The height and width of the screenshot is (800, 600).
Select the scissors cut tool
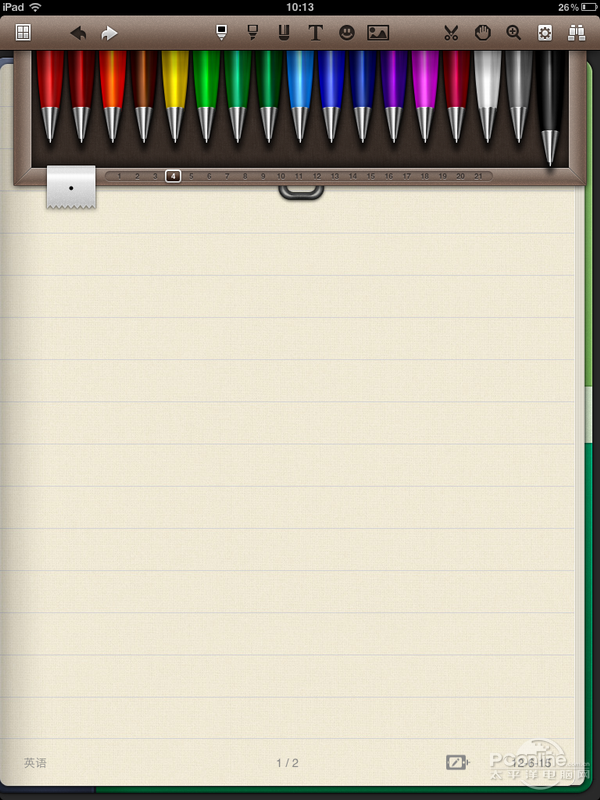pyautogui.click(x=451, y=33)
